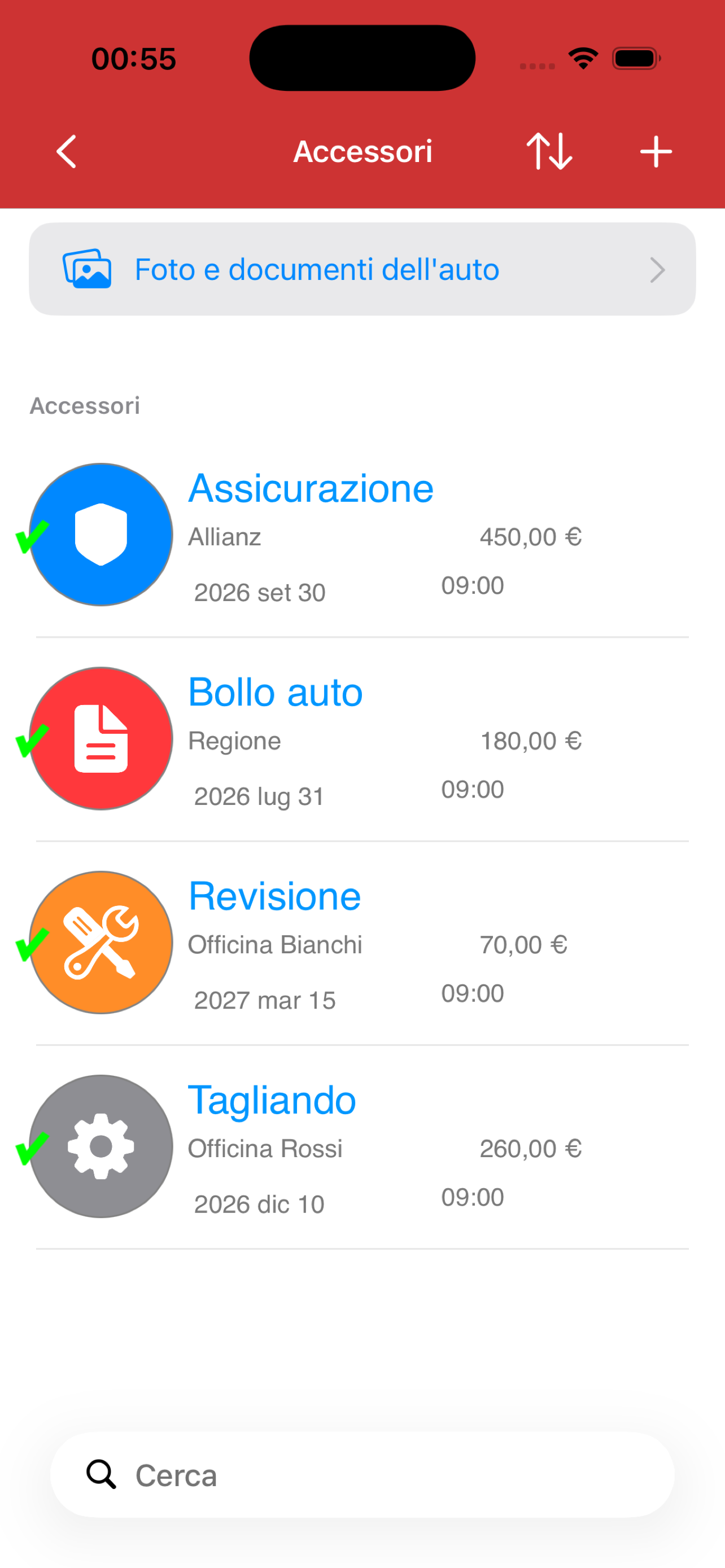The image size is (725, 1568).
Task: Open the Tagliando Officina Rossi entry
Action: point(362,1147)
